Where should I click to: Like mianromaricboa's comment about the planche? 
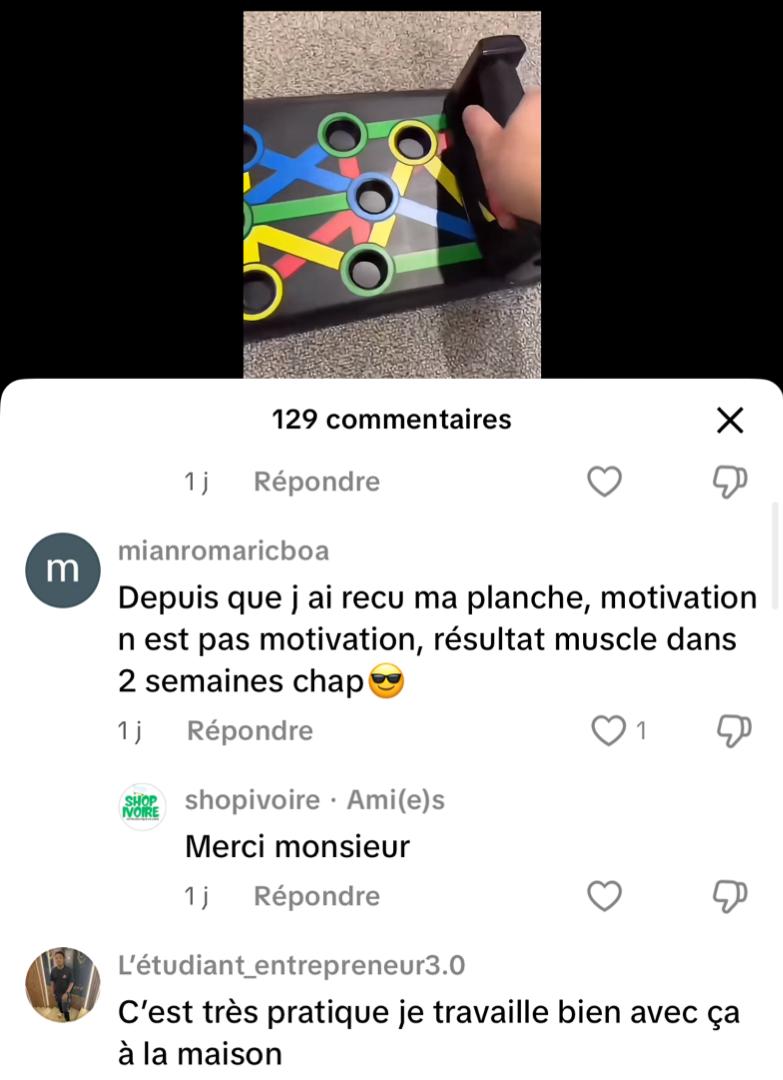[x=607, y=731]
